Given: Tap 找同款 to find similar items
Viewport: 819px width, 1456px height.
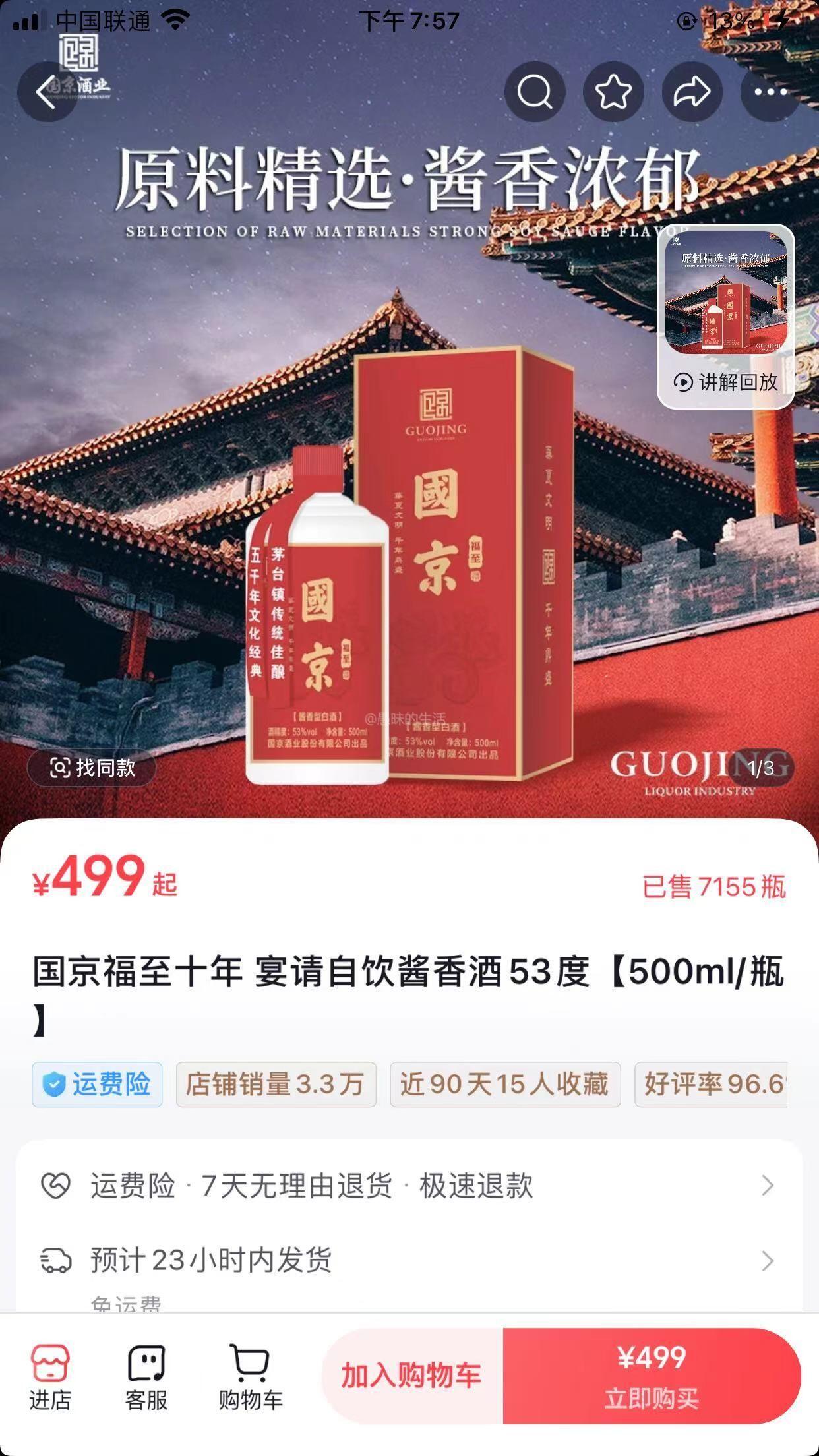Looking at the screenshot, I should 92,768.
